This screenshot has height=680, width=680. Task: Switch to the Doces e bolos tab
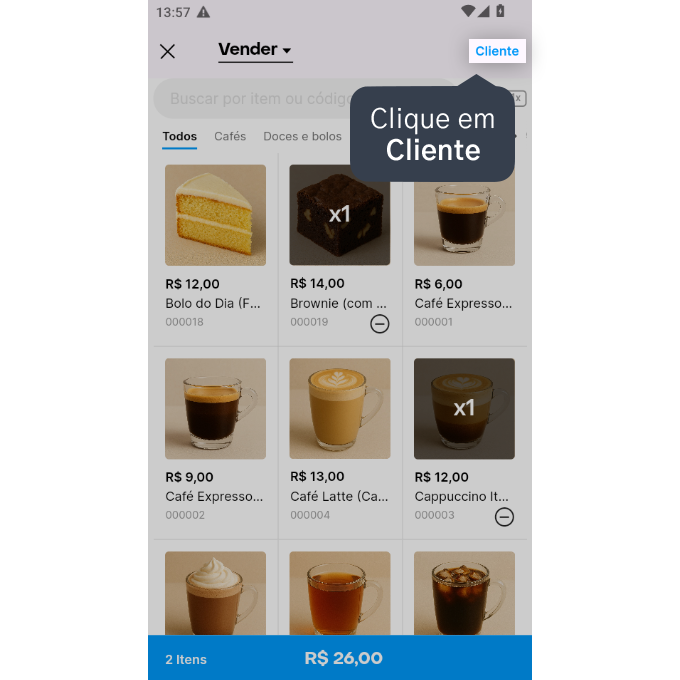click(302, 136)
